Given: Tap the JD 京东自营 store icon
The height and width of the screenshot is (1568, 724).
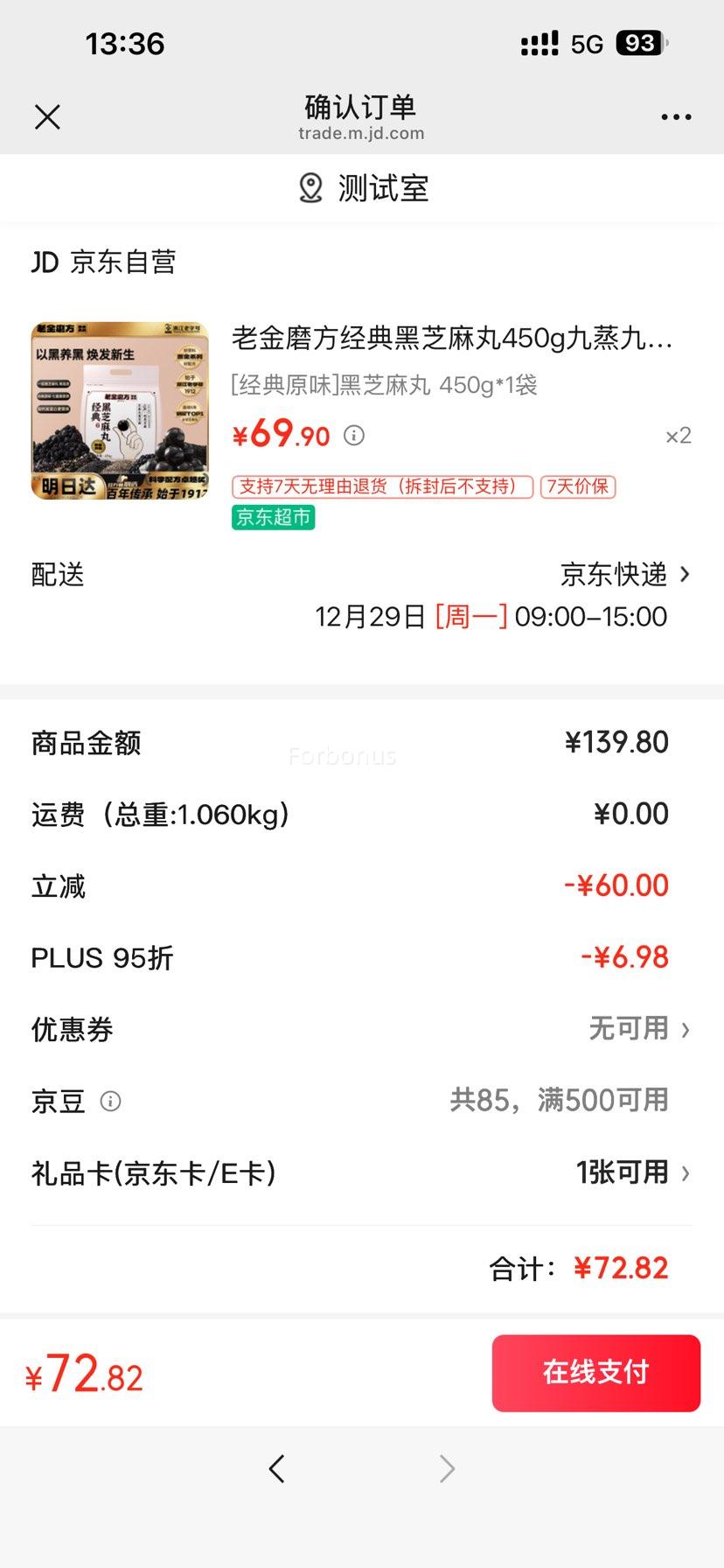Looking at the screenshot, I should point(42,261).
